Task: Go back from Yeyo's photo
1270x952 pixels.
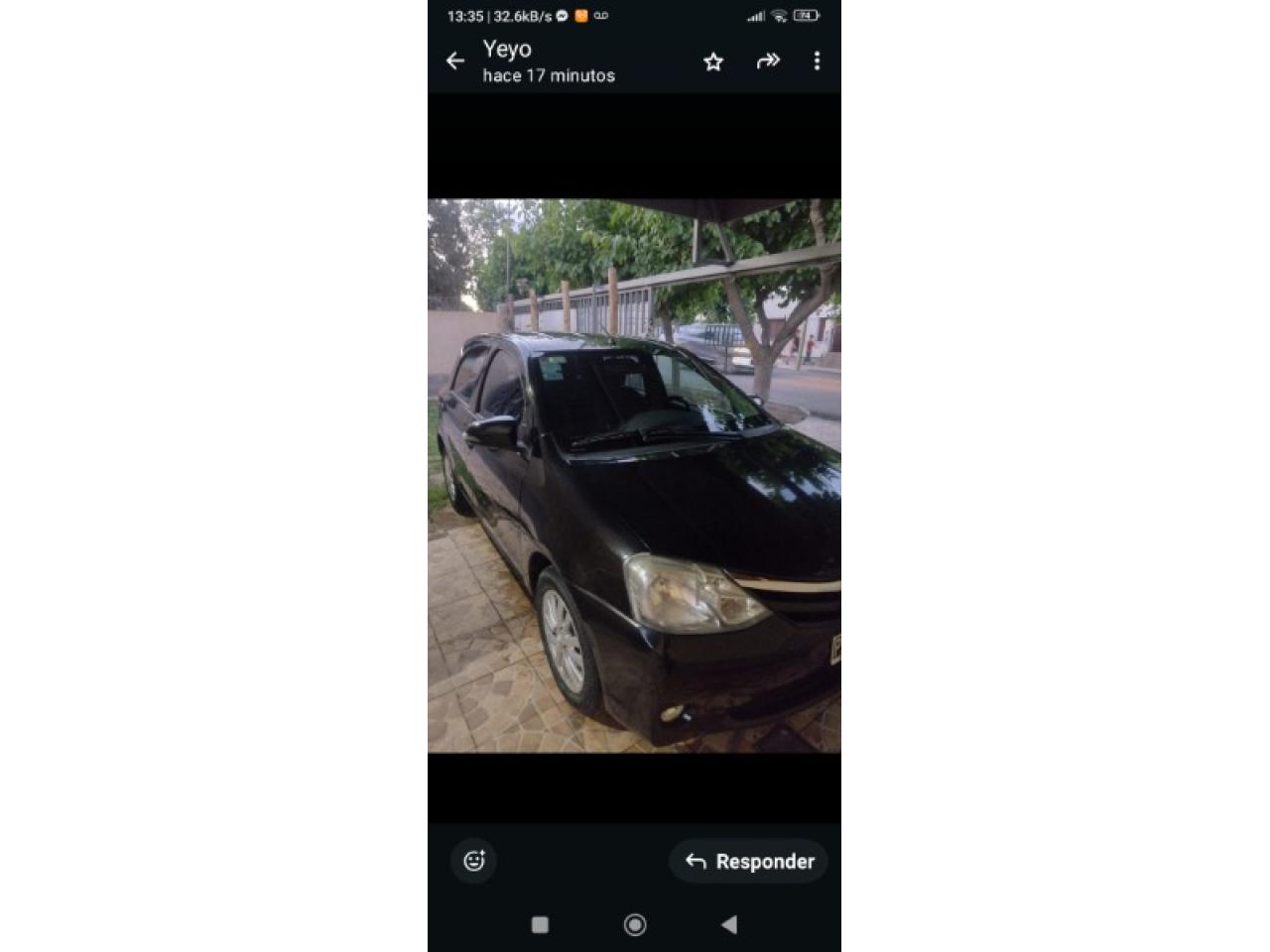Action: click(455, 61)
